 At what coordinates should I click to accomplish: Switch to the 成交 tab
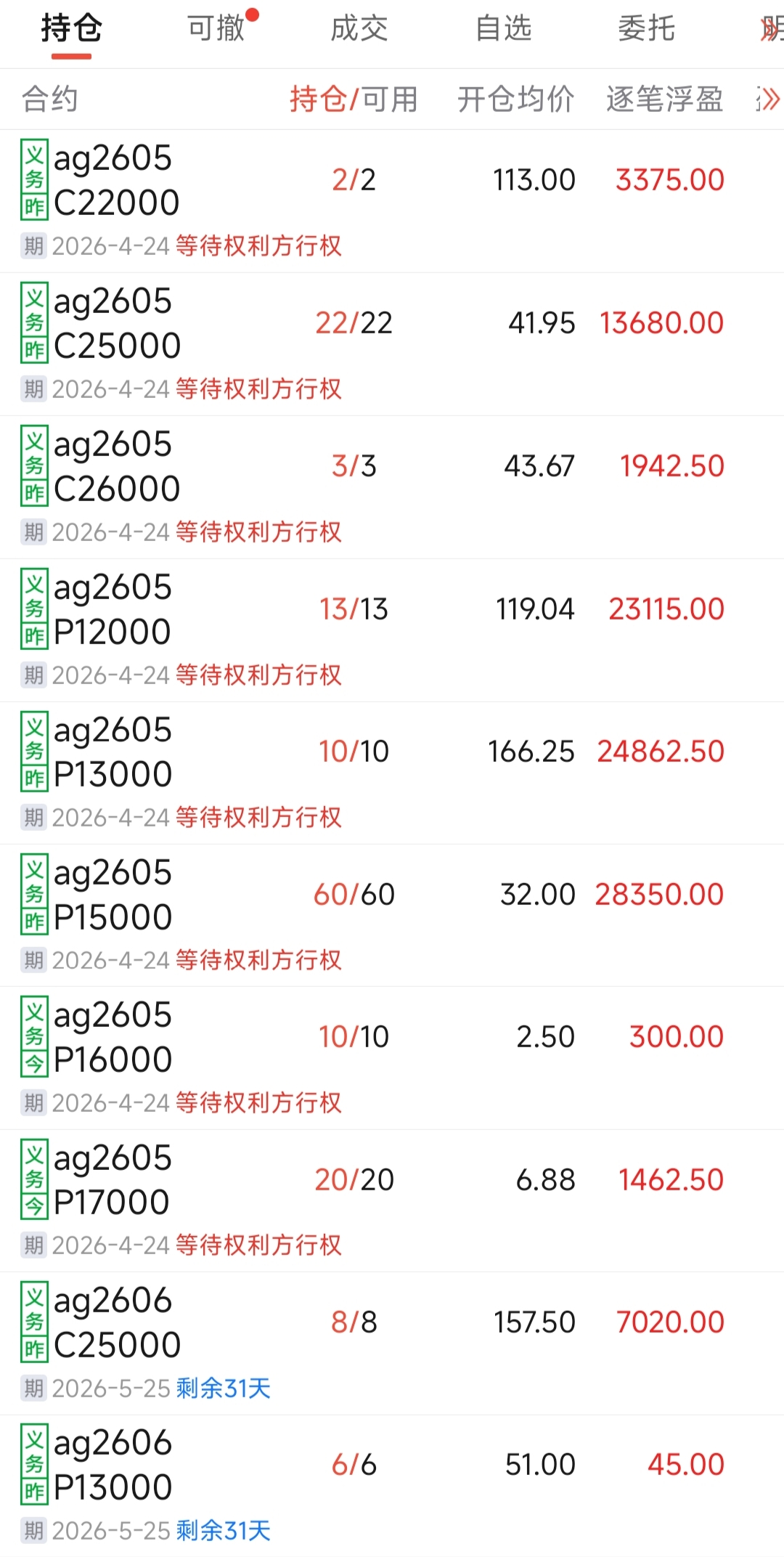point(359,29)
